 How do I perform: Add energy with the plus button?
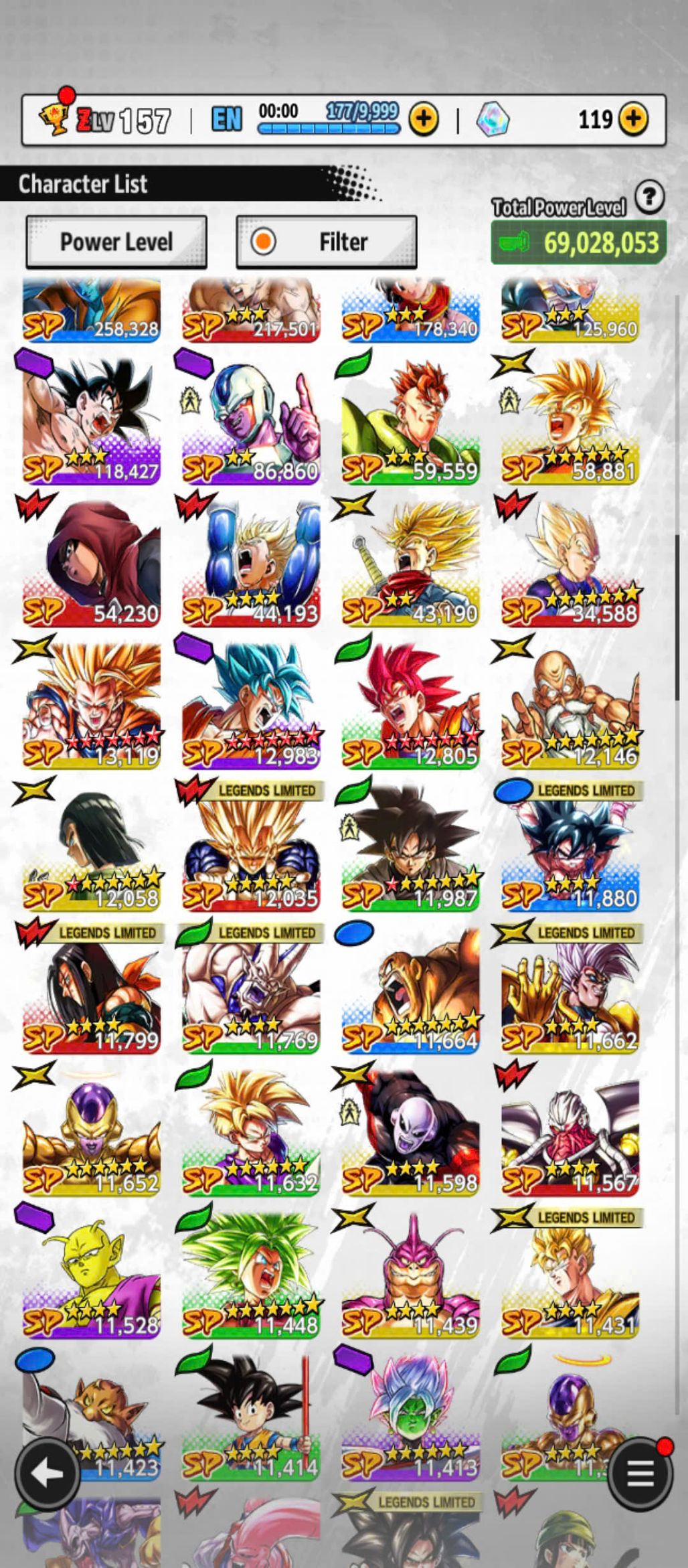point(423,120)
